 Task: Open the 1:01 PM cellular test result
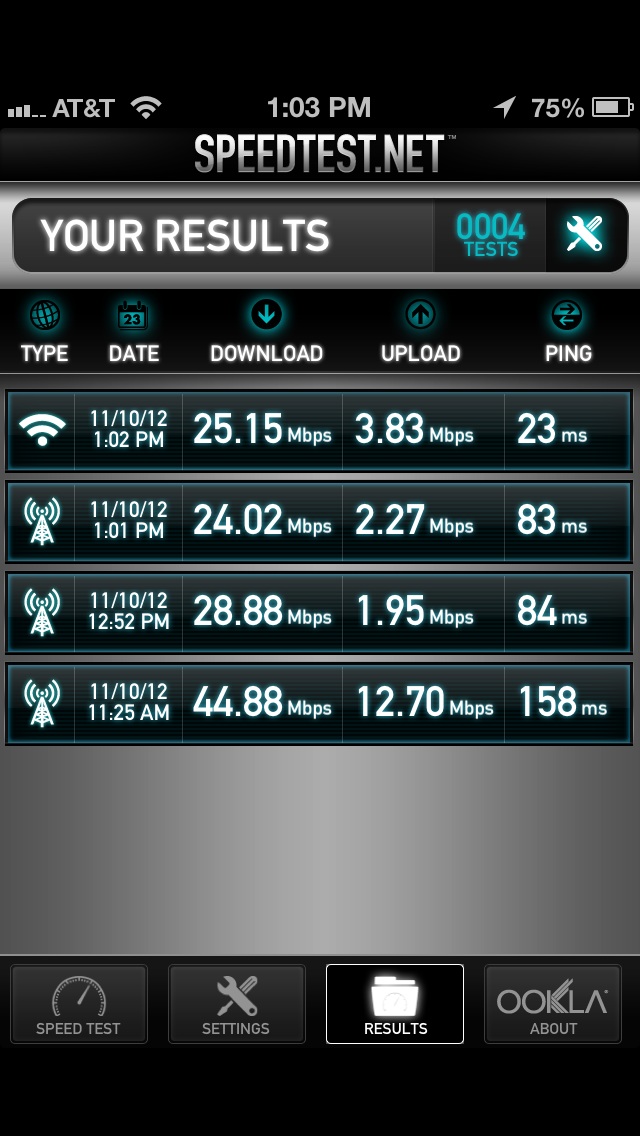(x=319, y=522)
